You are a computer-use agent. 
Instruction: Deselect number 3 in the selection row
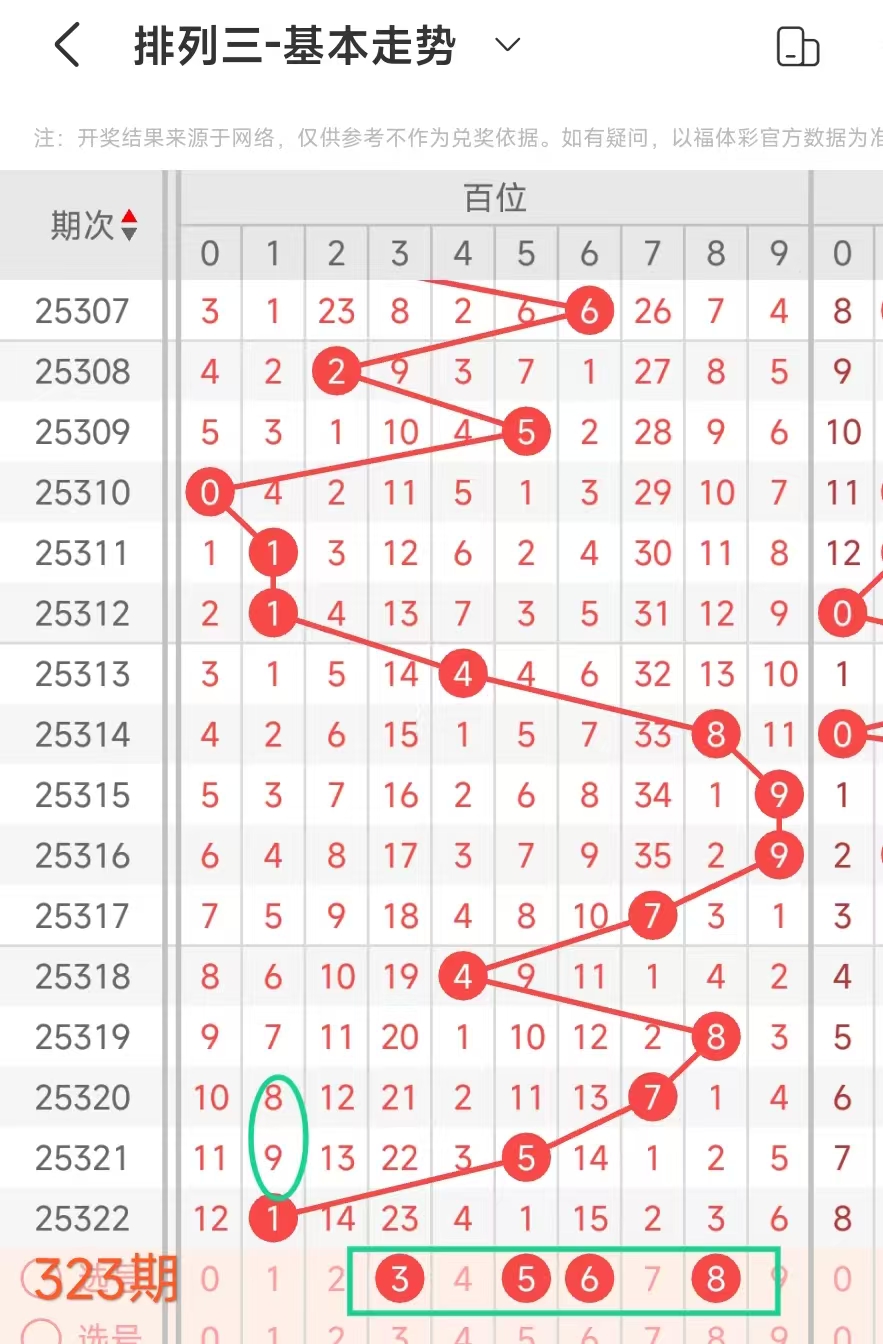click(399, 1278)
